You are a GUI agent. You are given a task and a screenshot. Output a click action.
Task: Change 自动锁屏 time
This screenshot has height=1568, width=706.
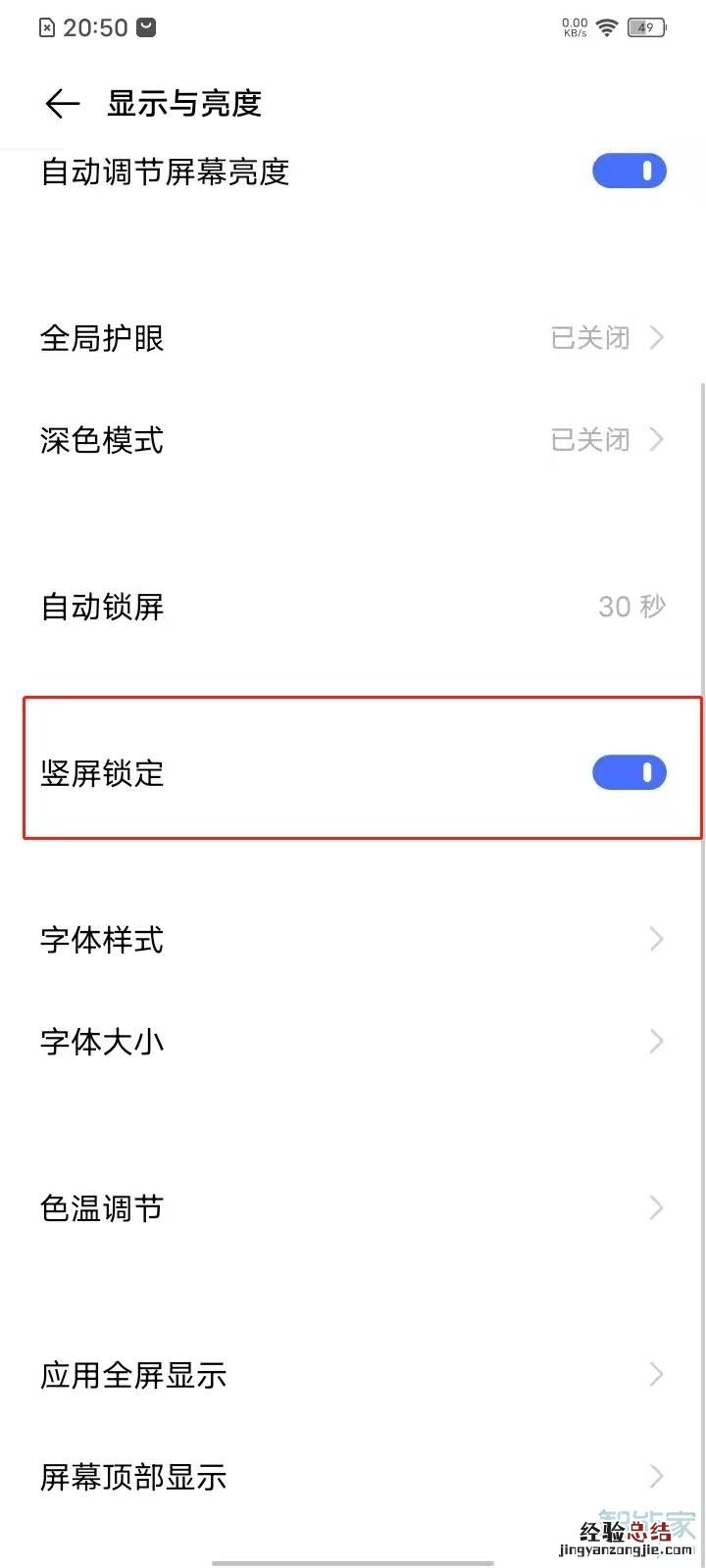tap(353, 607)
